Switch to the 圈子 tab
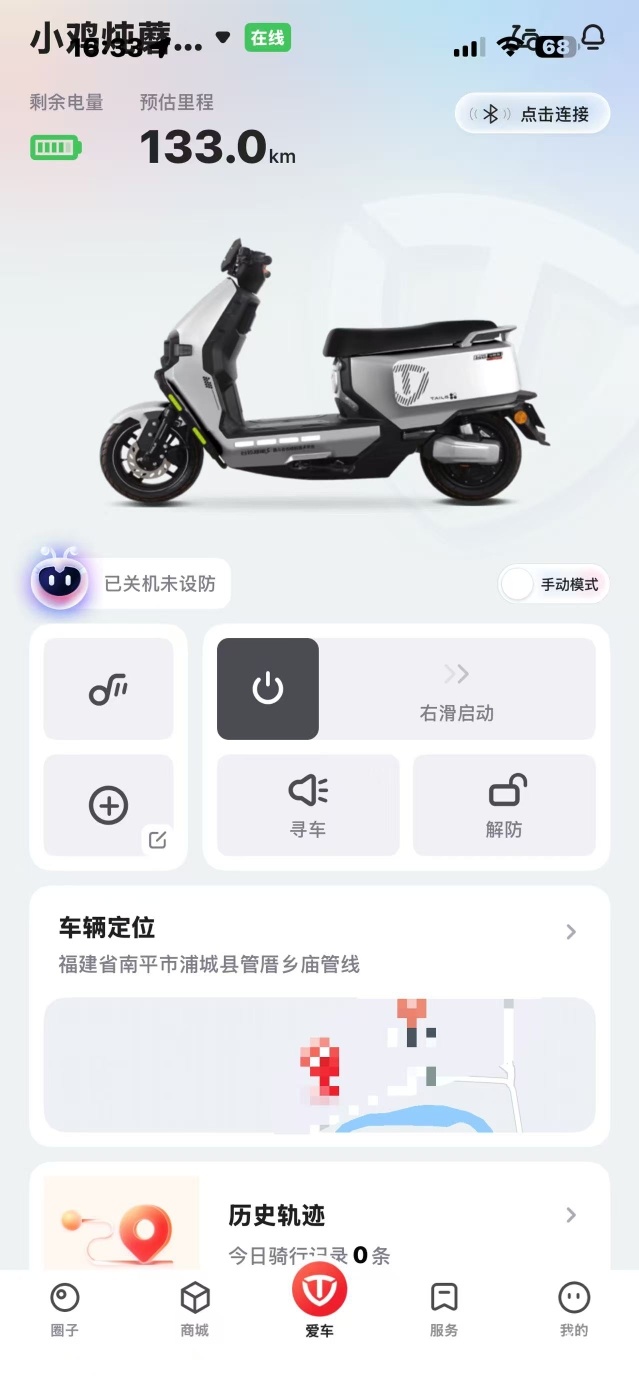The height and width of the screenshot is (1390, 639). click(x=65, y=1308)
